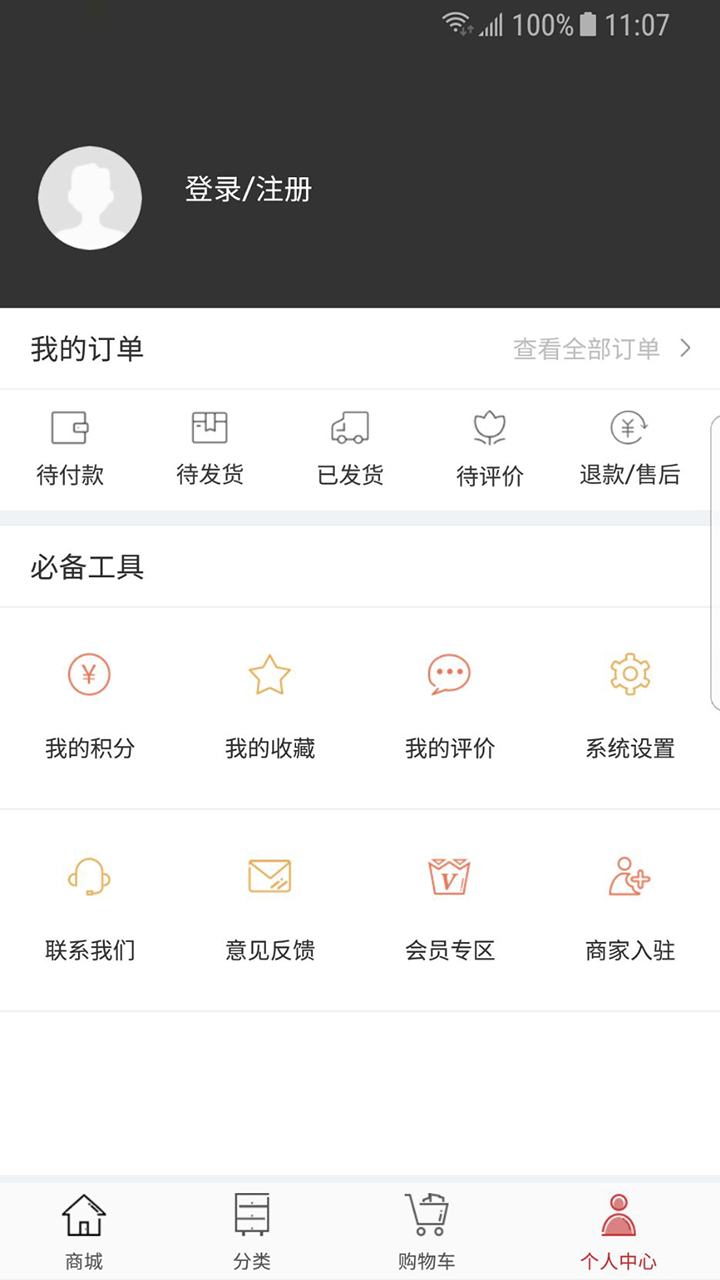The image size is (720, 1280).
Task: Open 系统设置
Action: coord(630,707)
